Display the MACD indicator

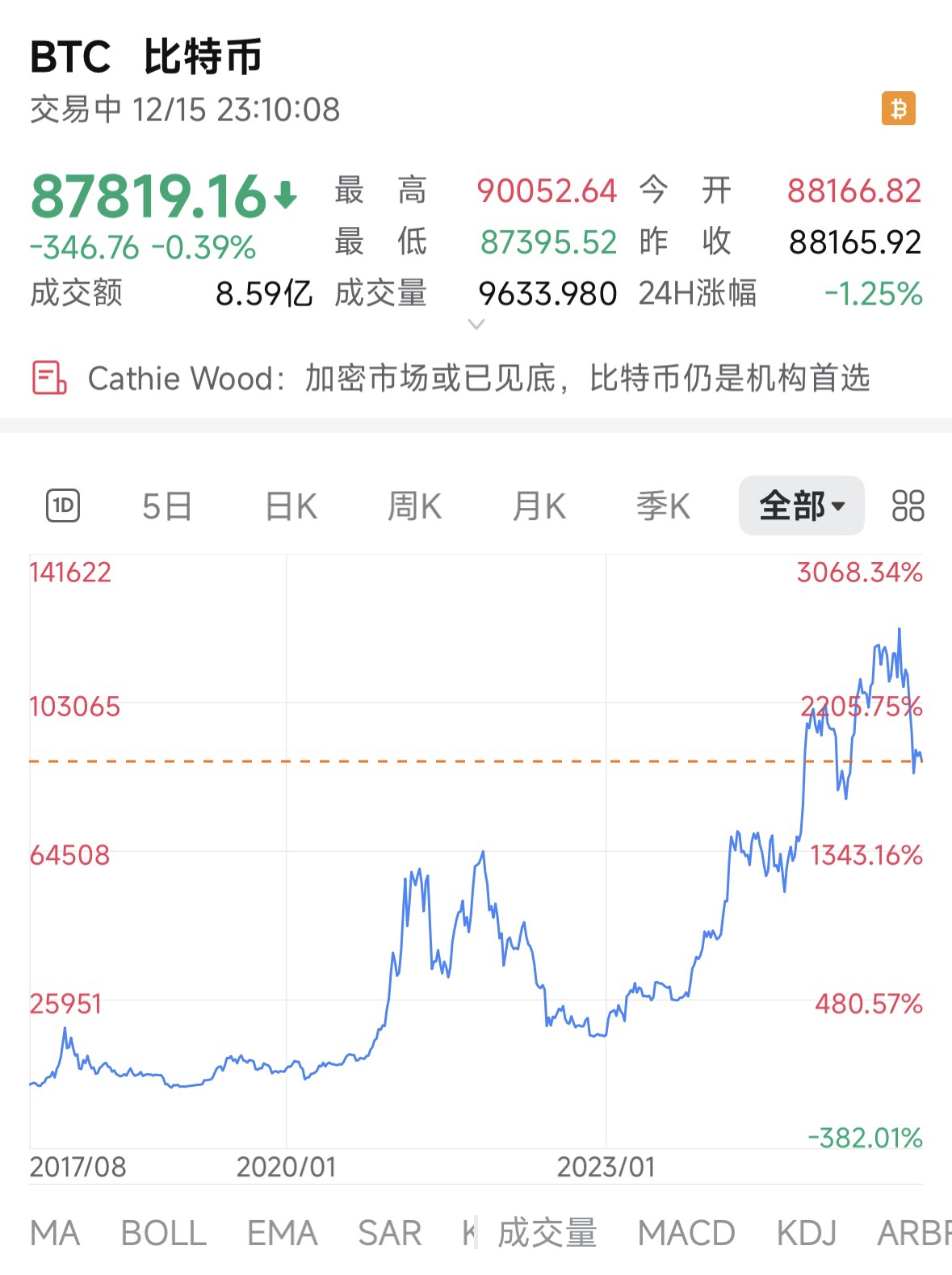[686, 1233]
